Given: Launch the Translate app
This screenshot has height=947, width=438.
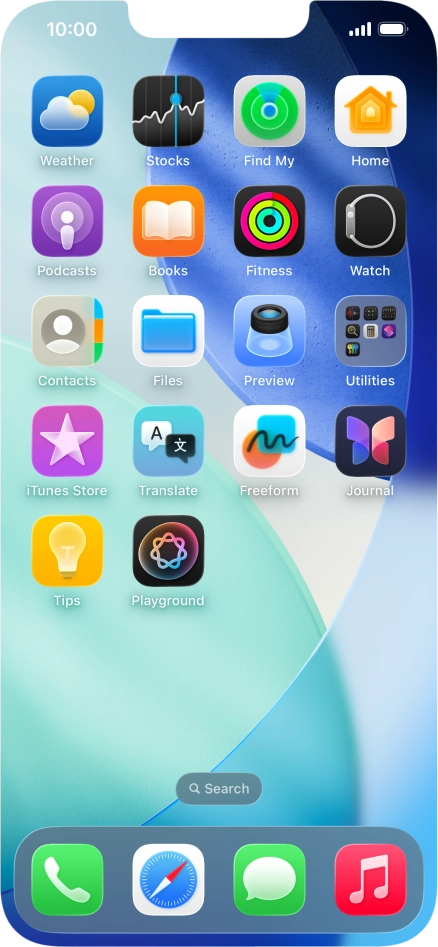Looking at the screenshot, I should (x=168, y=441).
